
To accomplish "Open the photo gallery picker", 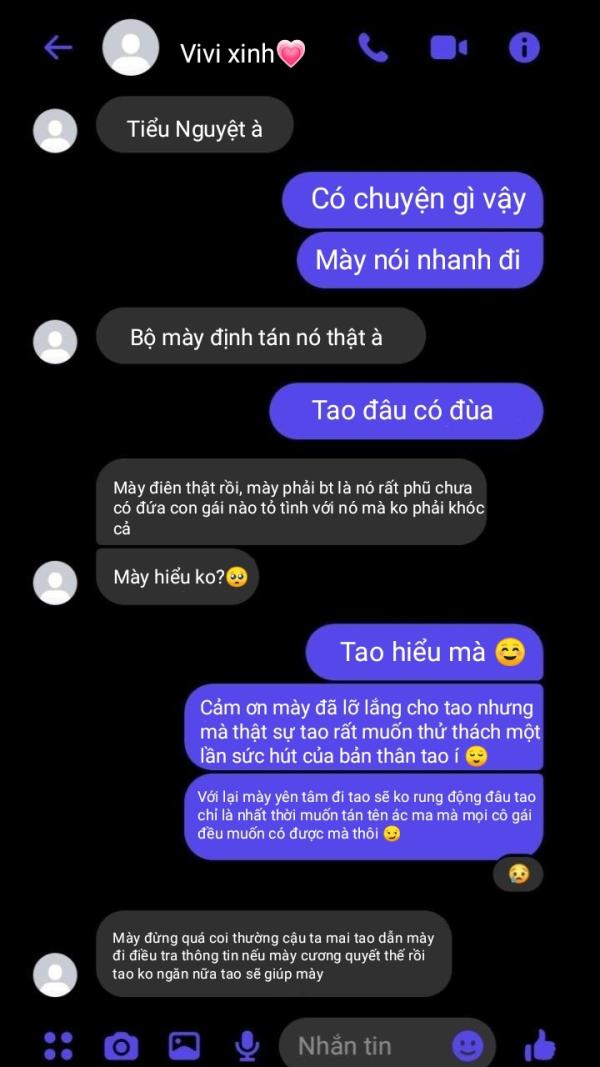I will coord(184,1046).
